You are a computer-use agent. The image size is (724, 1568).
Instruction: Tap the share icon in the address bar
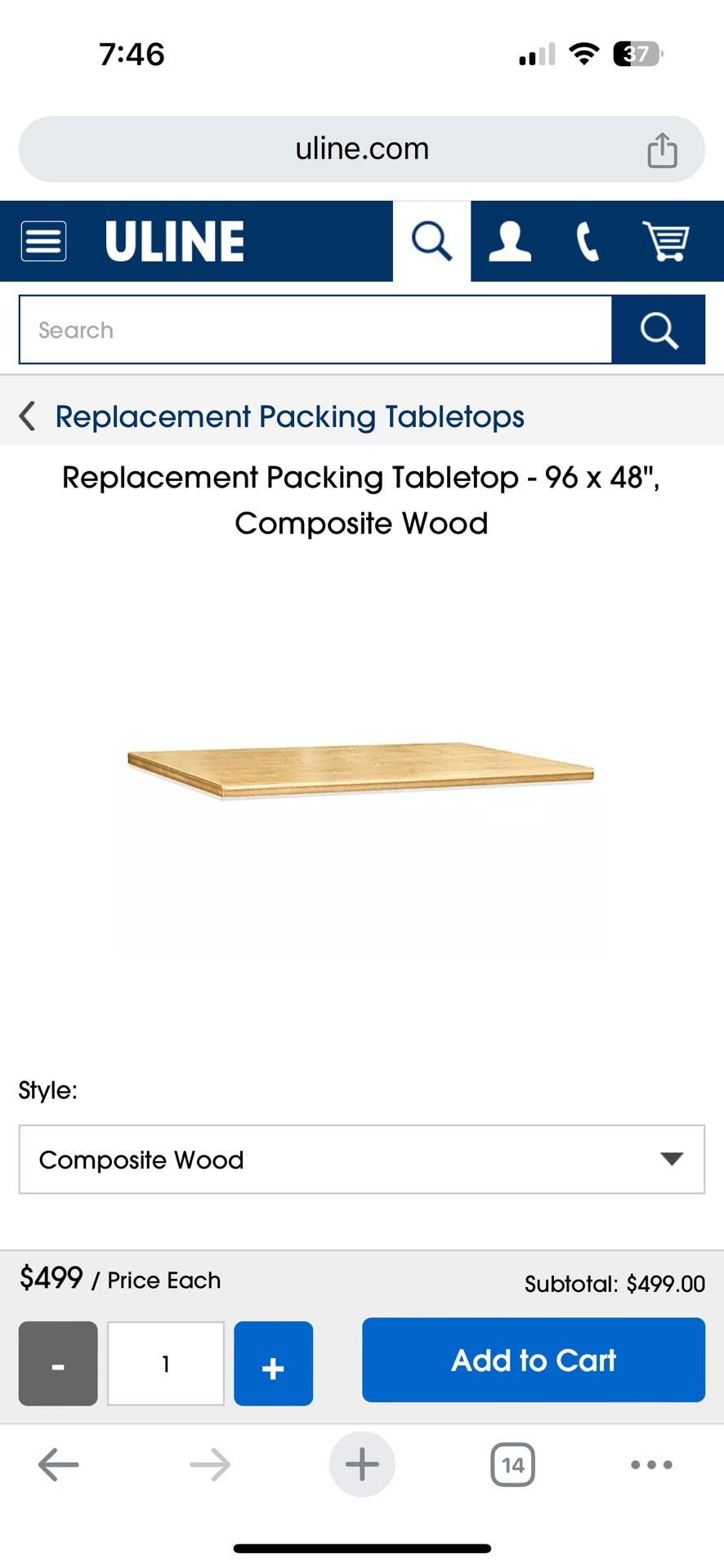(x=662, y=149)
